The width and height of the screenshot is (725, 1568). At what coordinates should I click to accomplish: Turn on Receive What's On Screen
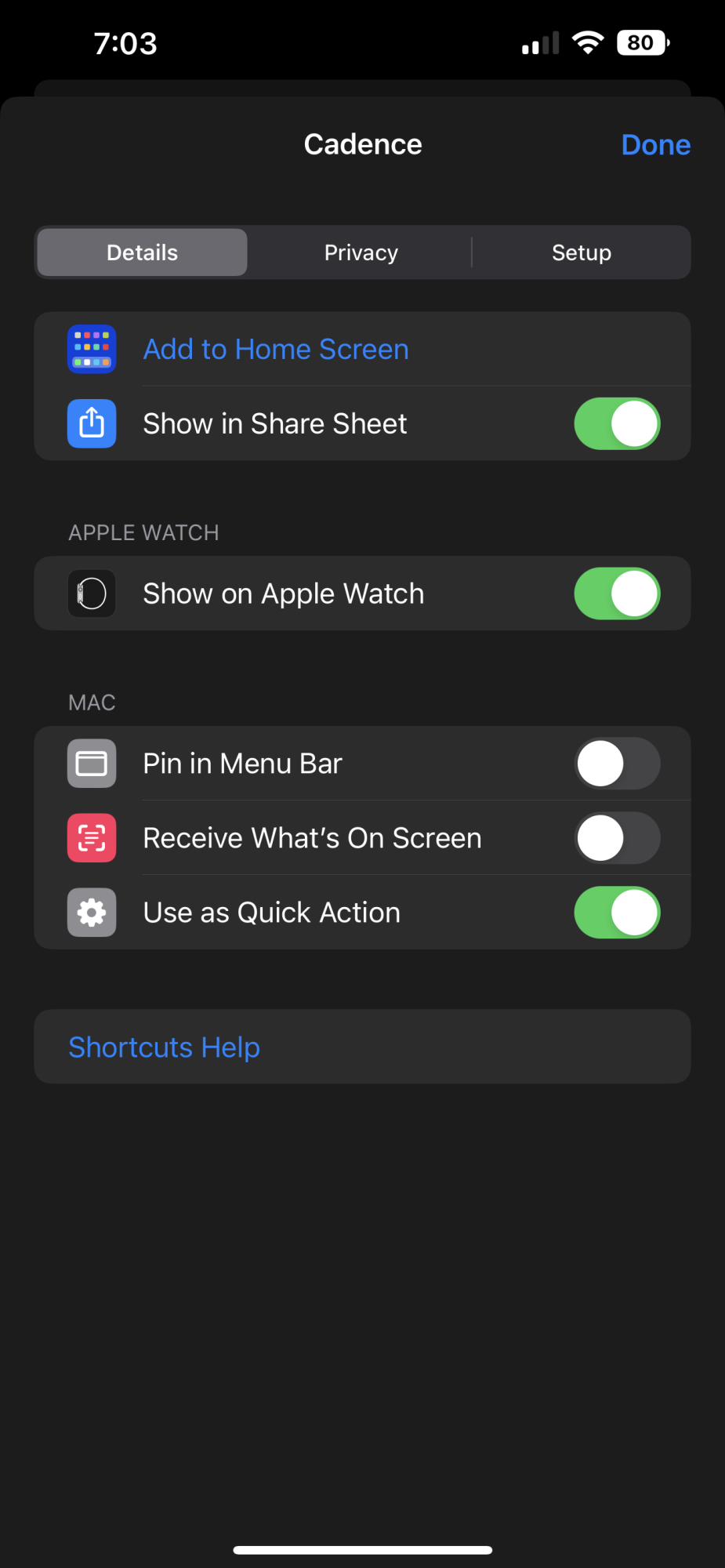coord(617,838)
